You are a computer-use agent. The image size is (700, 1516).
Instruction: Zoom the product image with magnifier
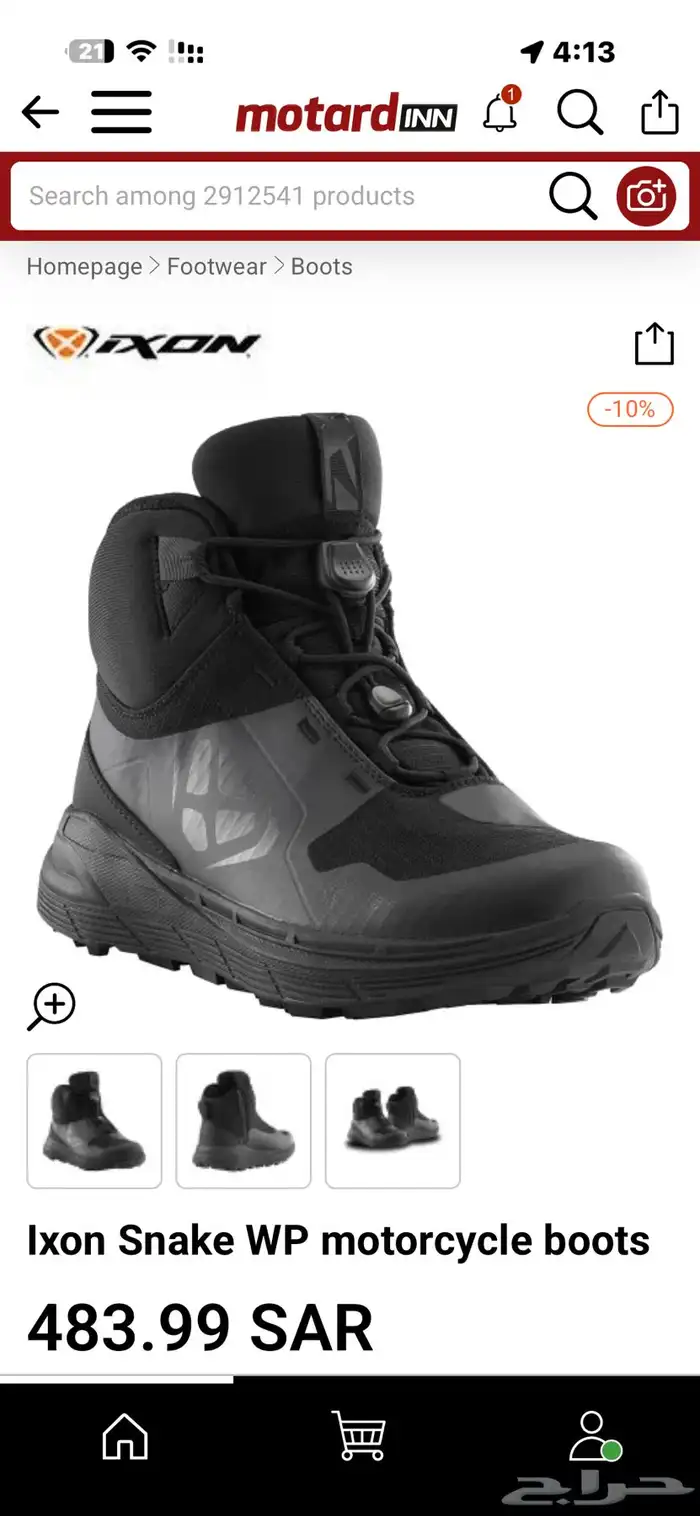click(52, 1005)
